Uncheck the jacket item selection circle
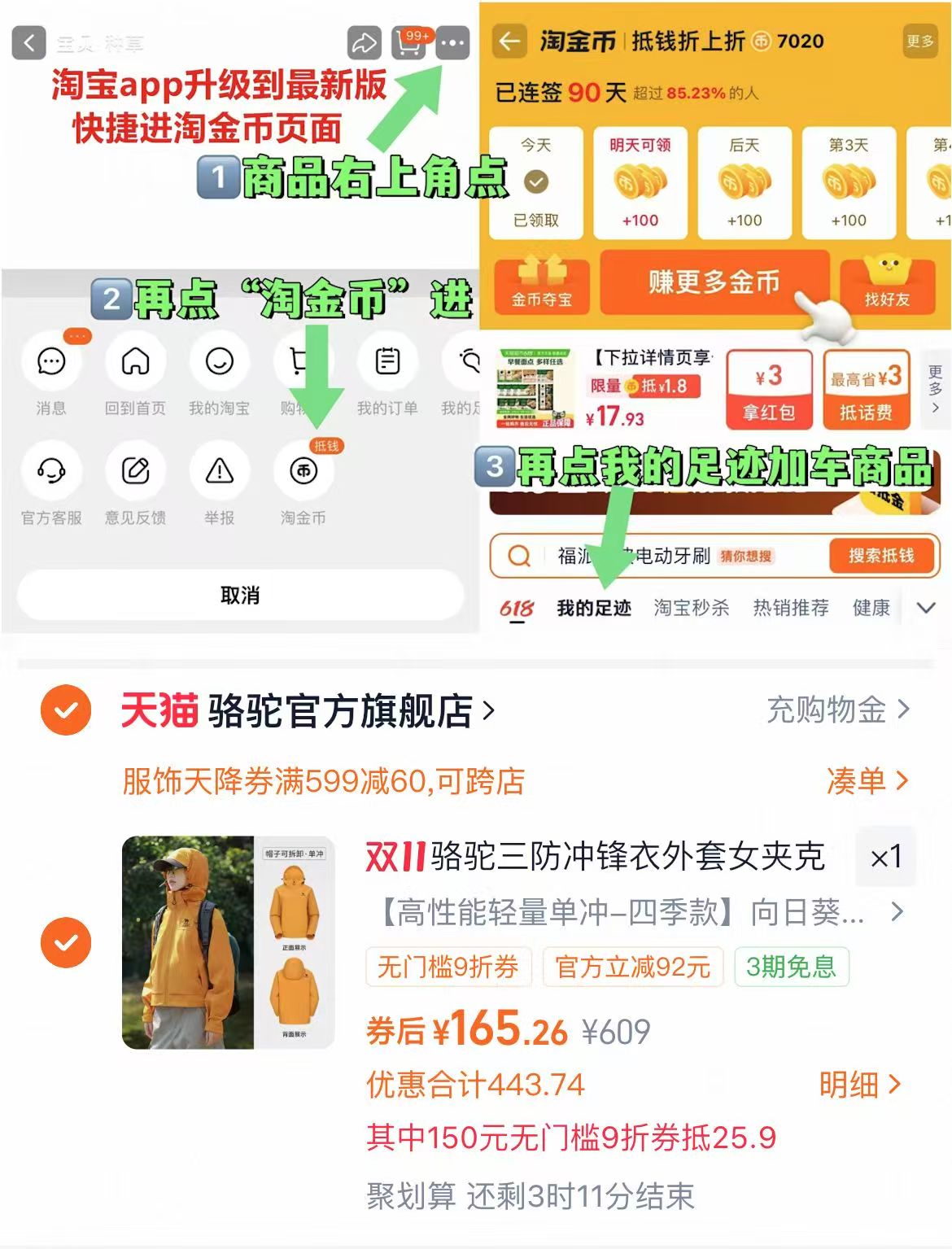This screenshot has height=1249, width=952. click(68, 941)
